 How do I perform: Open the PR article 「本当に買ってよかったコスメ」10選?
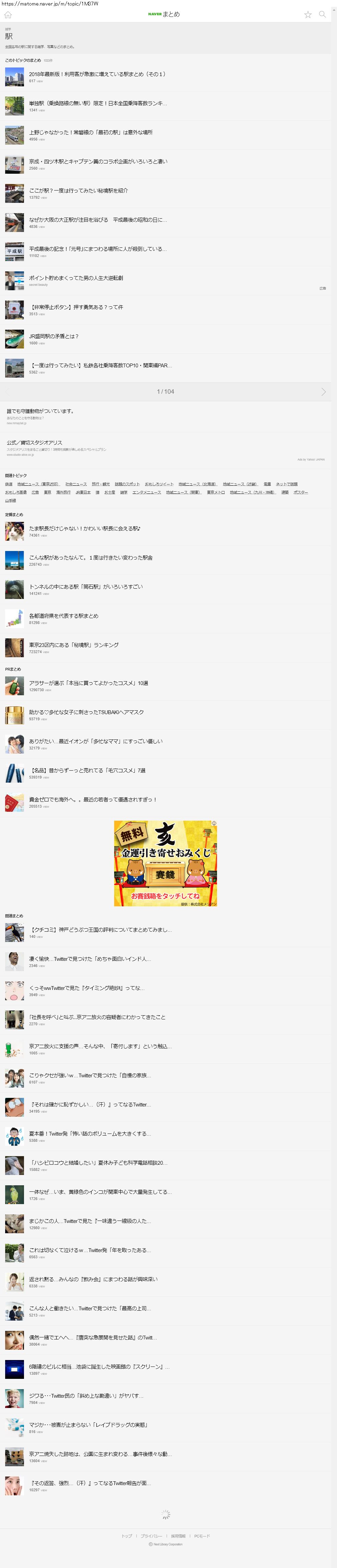point(88,683)
